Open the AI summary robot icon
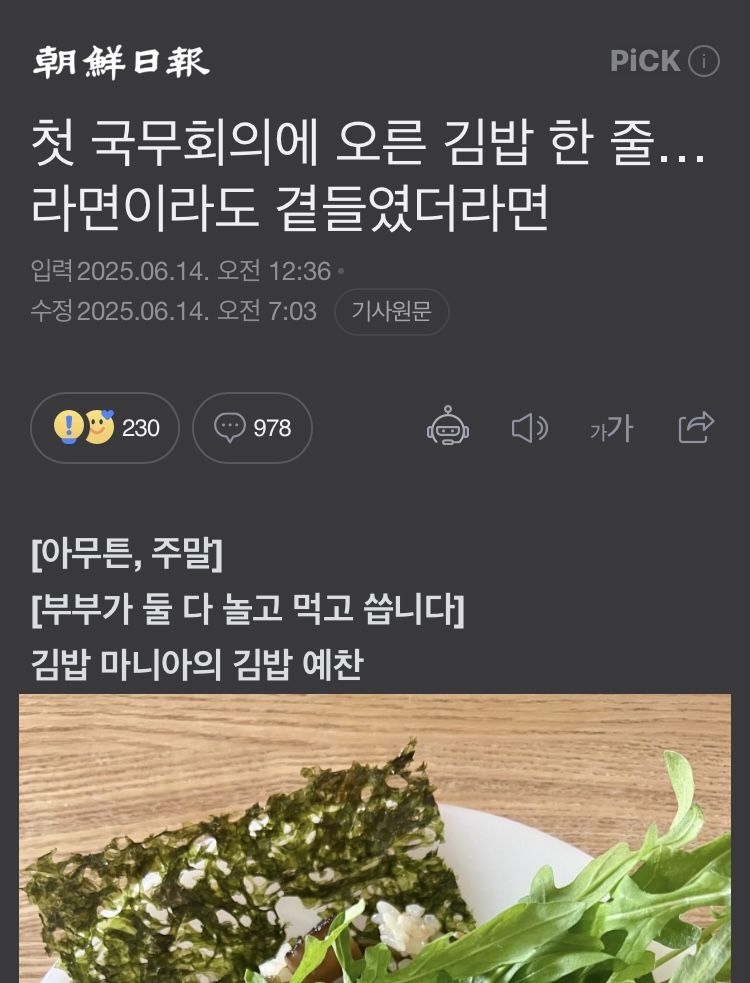This screenshot has height=983, width=750. pos(448,427)
